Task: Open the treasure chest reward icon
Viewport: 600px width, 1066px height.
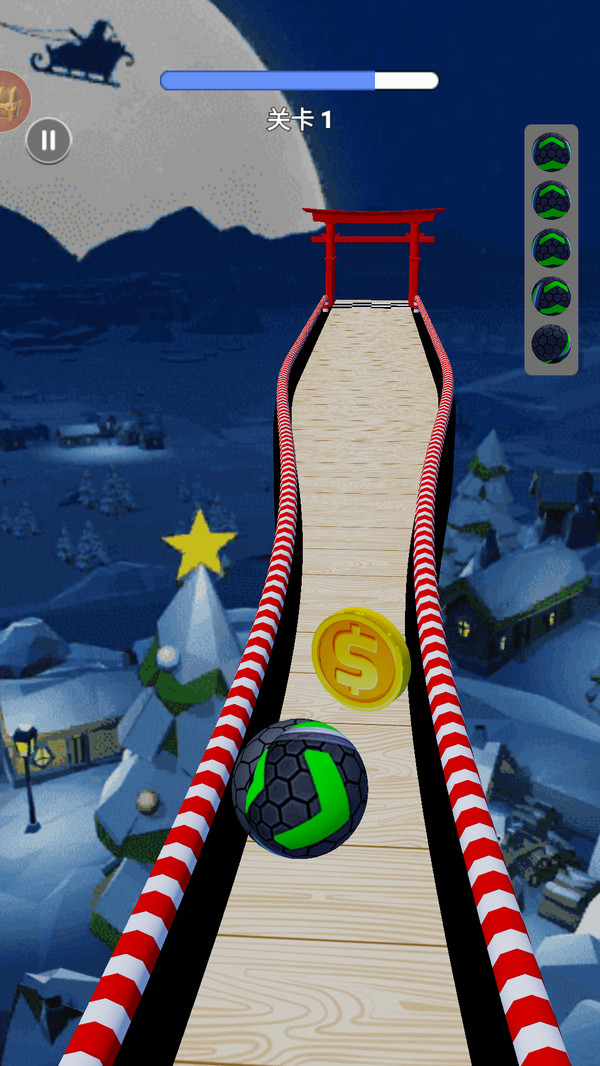Action: pyautogui.click(x=14, y=101)
